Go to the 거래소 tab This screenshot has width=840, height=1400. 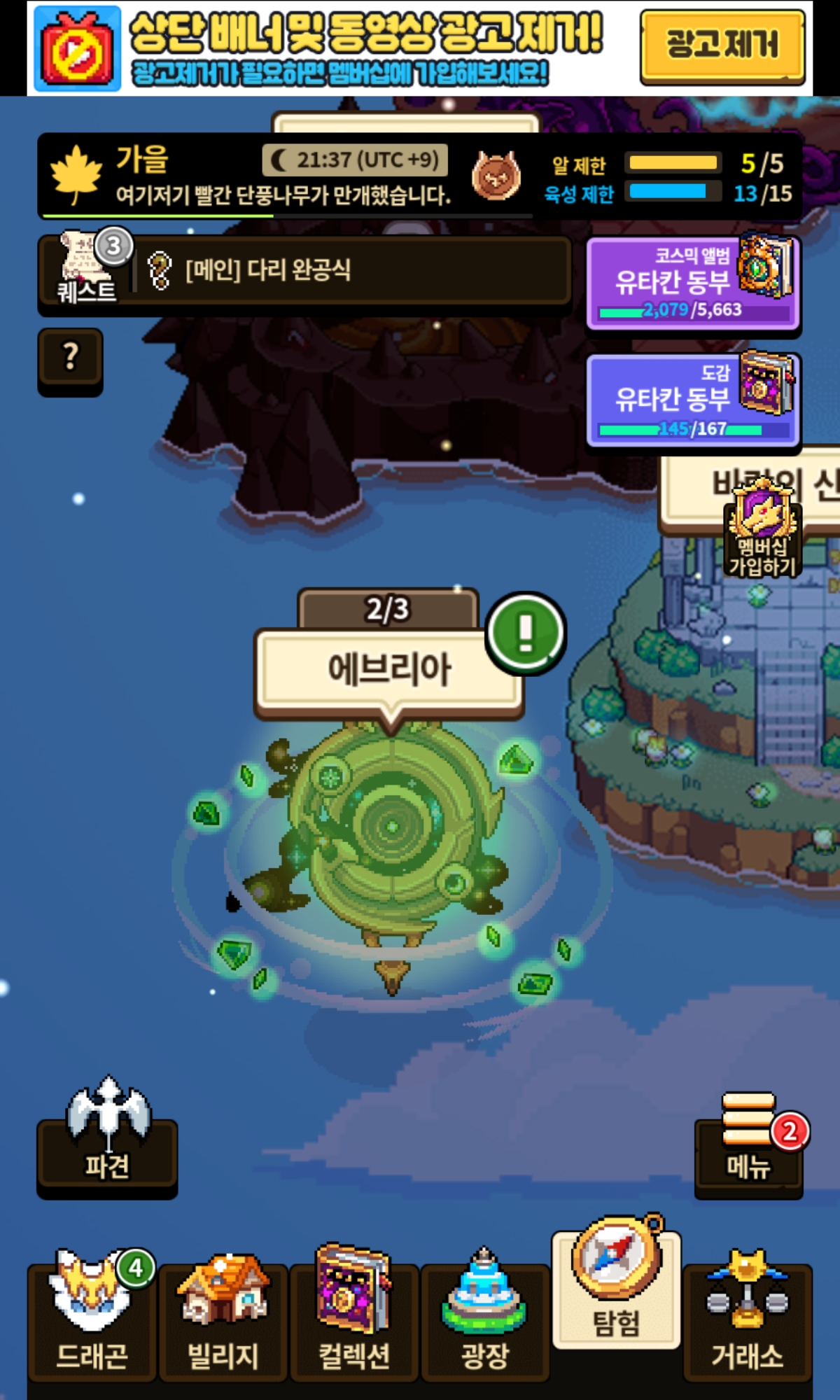[x=748, y=1319]
